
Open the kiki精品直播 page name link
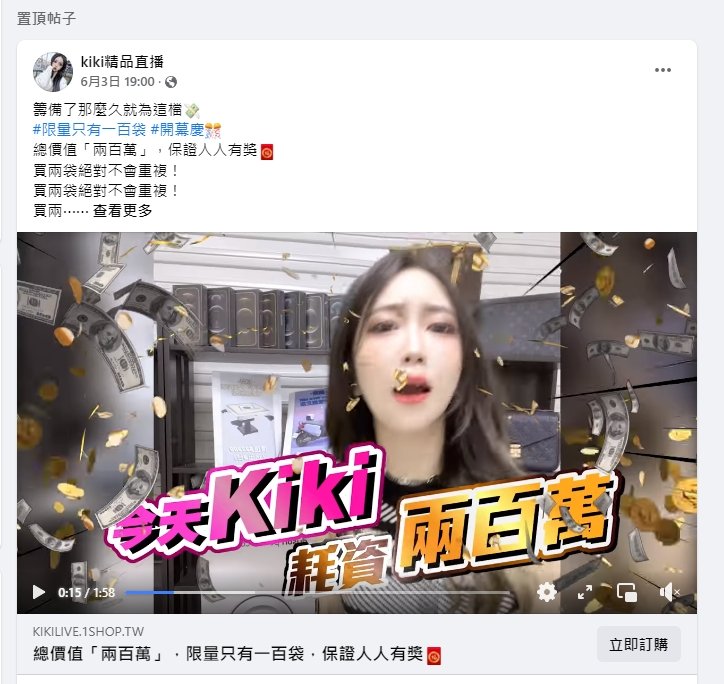[x=121, y=63]
